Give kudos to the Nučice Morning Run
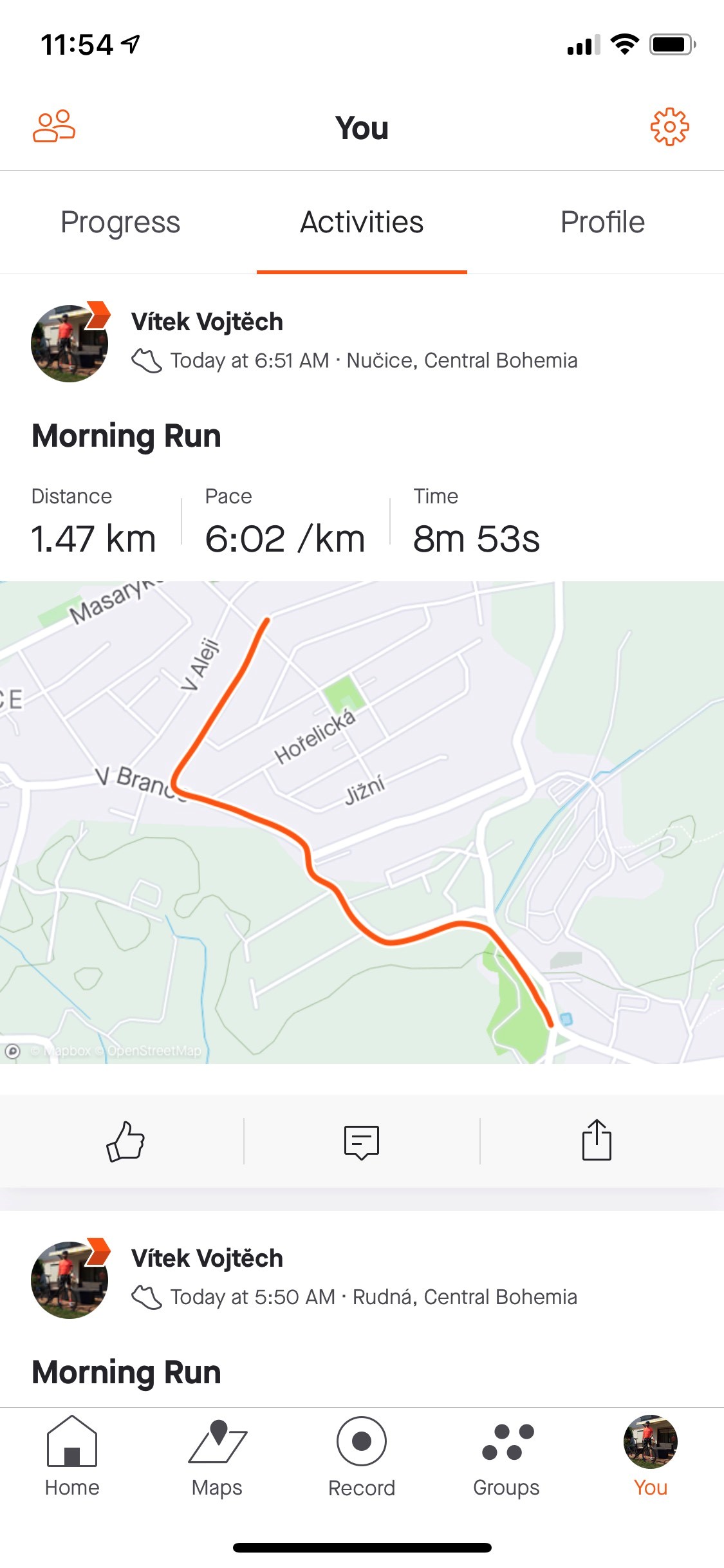This screenshot has width=724, height=1568. (x=125, y=1141)
